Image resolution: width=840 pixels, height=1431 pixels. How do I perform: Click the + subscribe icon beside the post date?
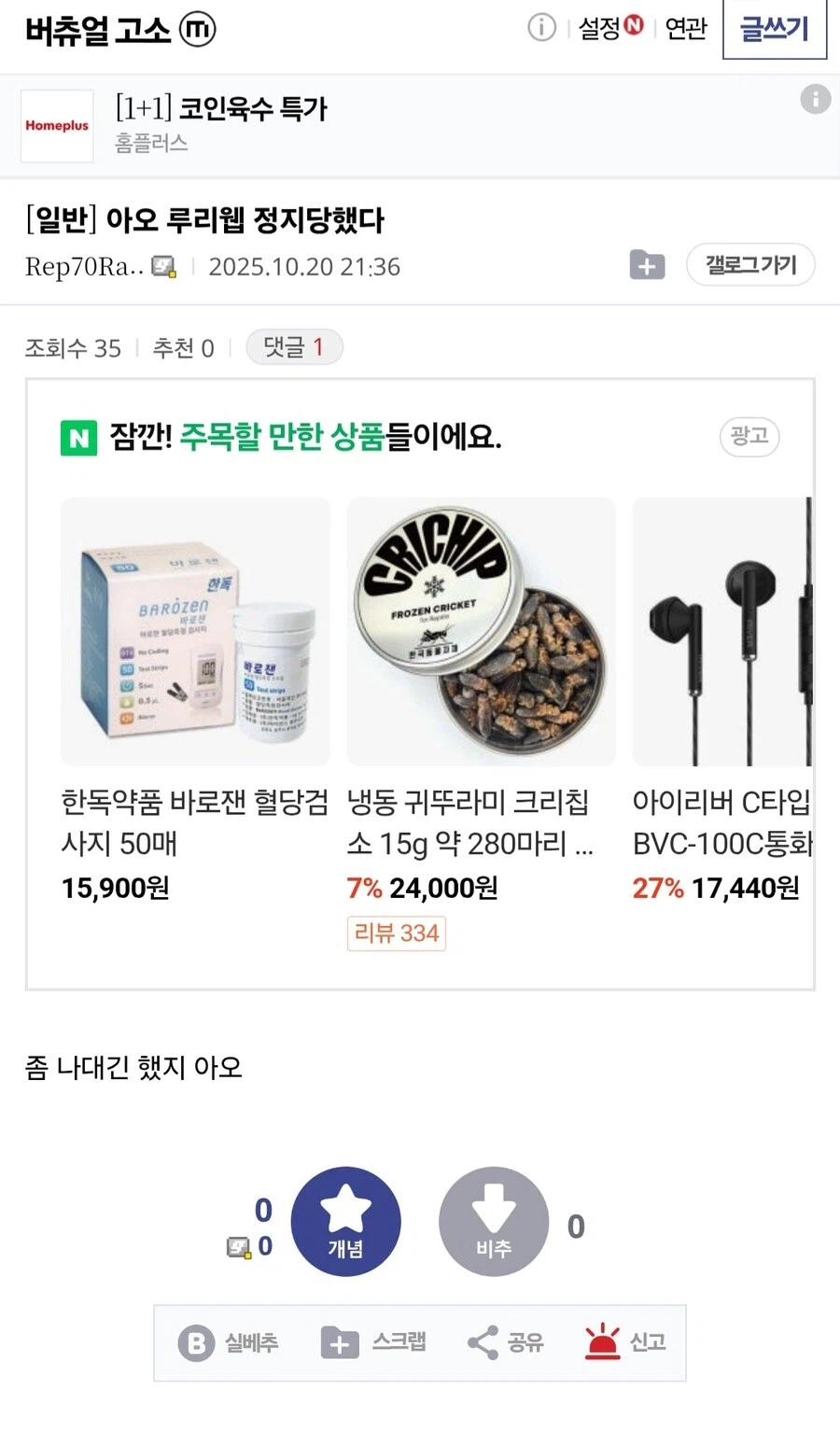(x=646, y=265)
